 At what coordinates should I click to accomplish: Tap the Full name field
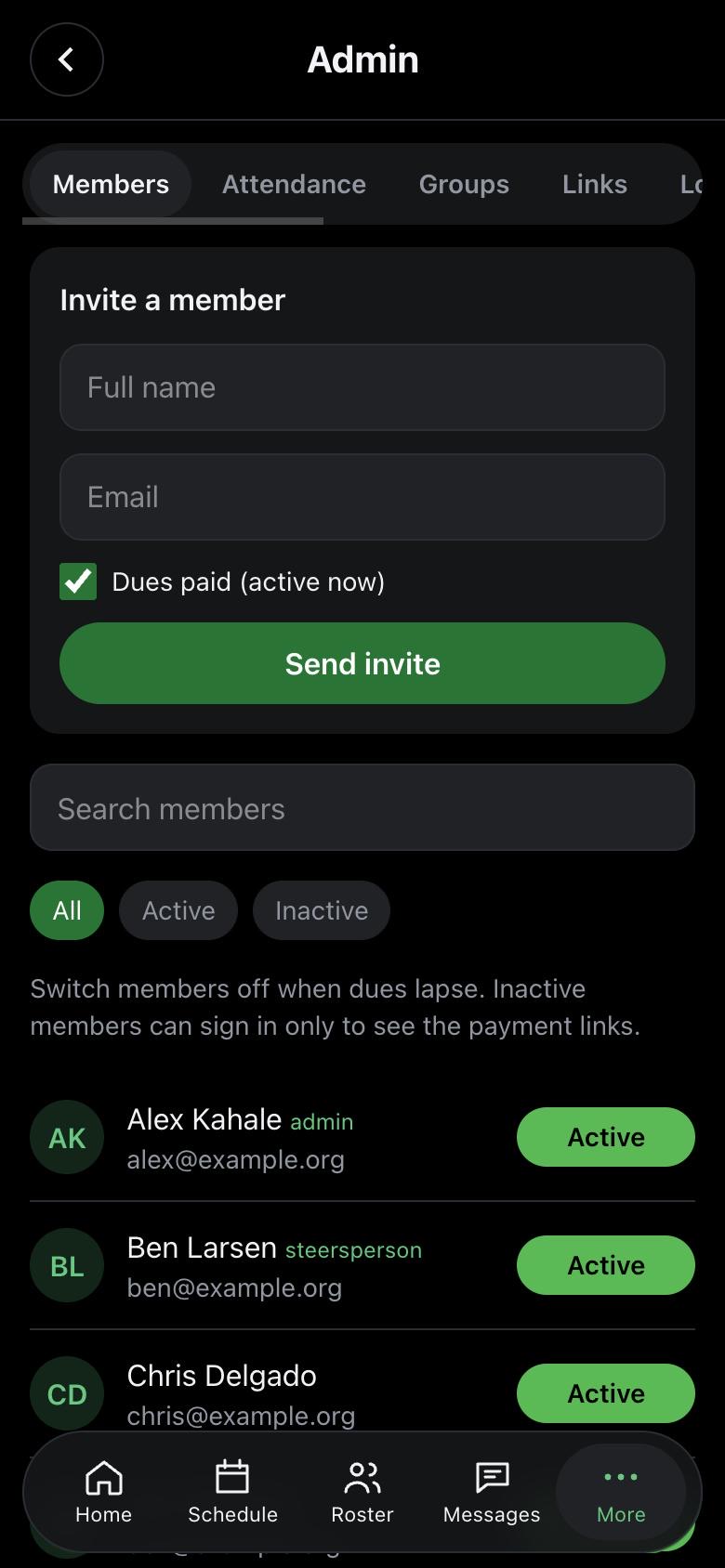[362, 387]
